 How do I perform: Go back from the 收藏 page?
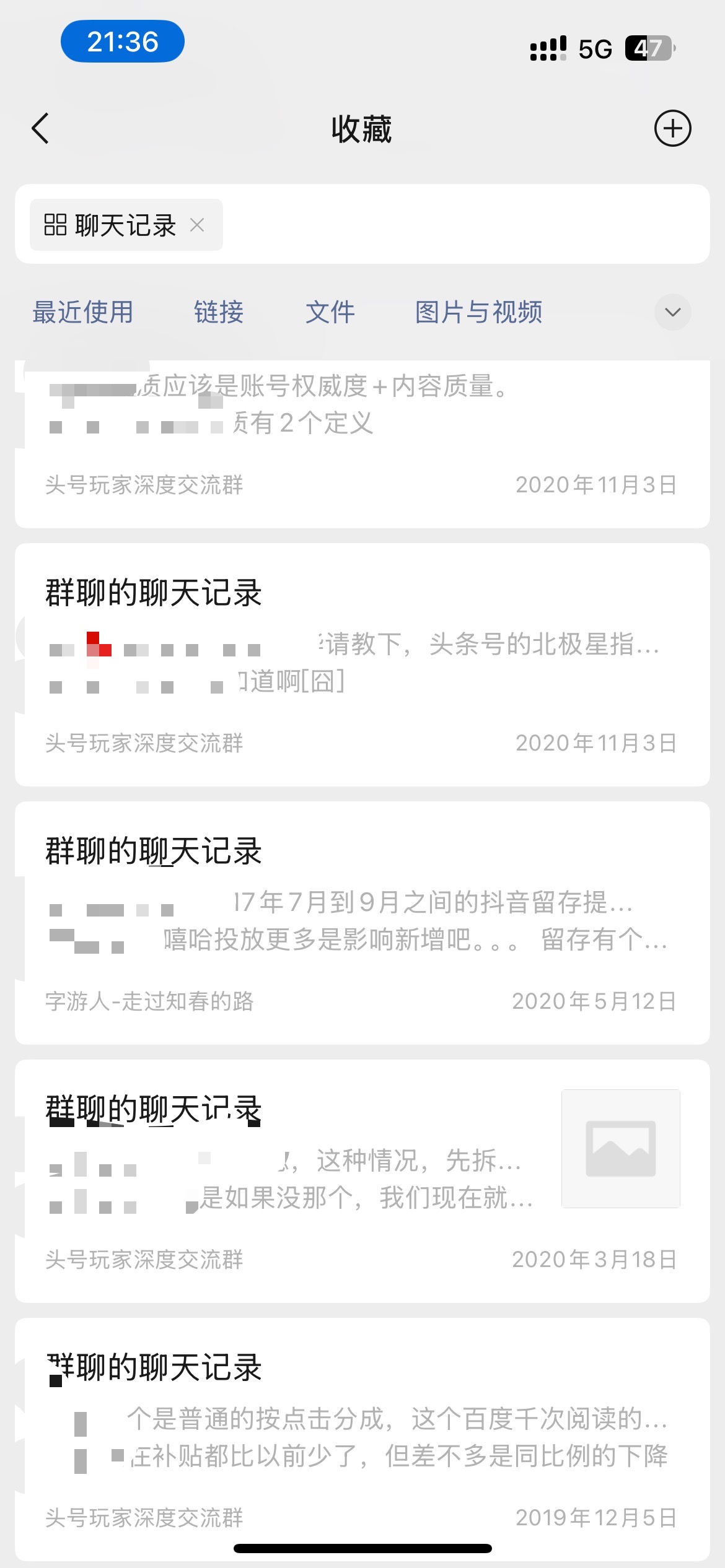41,129
